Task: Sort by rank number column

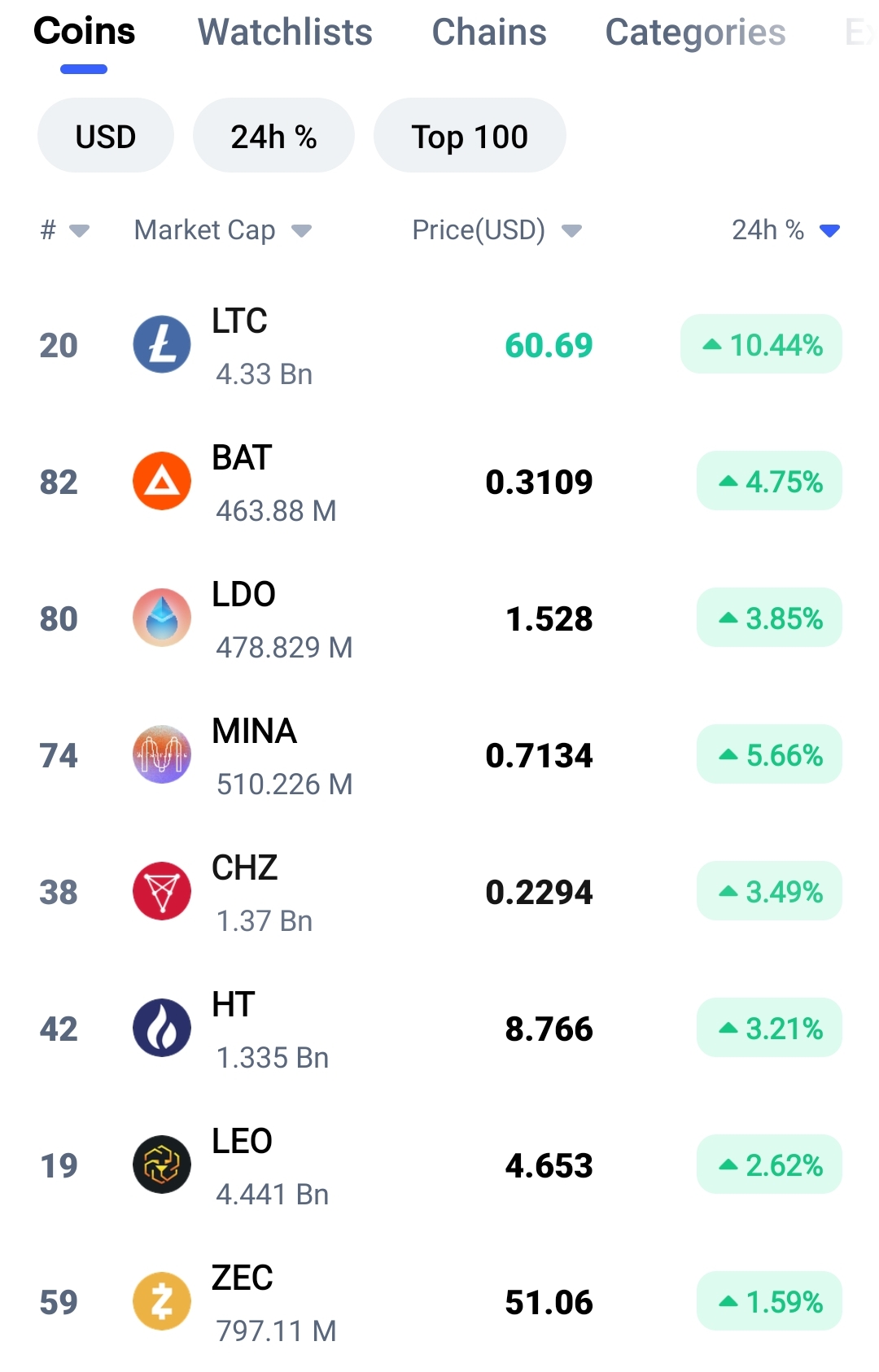Action: tap(64, 230)
